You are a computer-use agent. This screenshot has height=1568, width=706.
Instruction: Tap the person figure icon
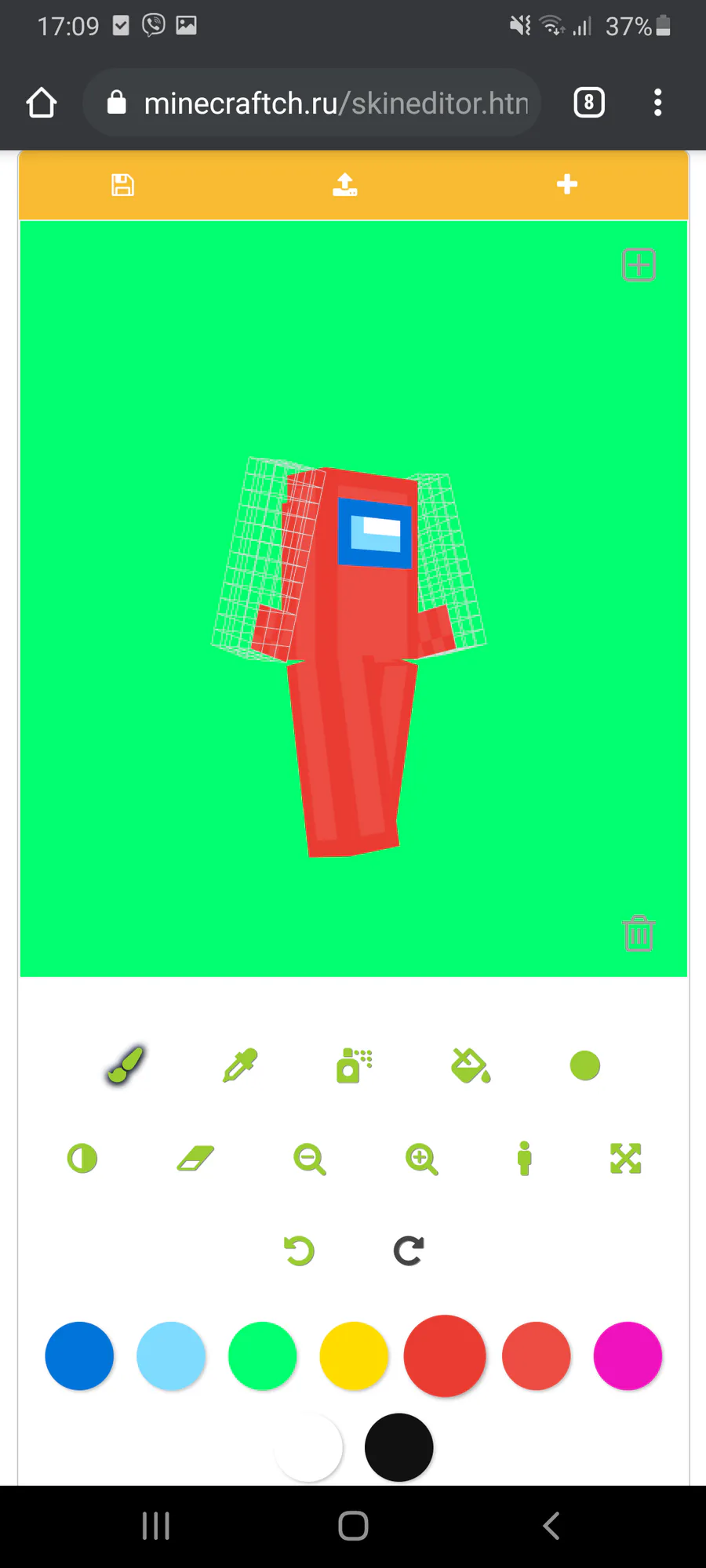(x=525, y=1159)
